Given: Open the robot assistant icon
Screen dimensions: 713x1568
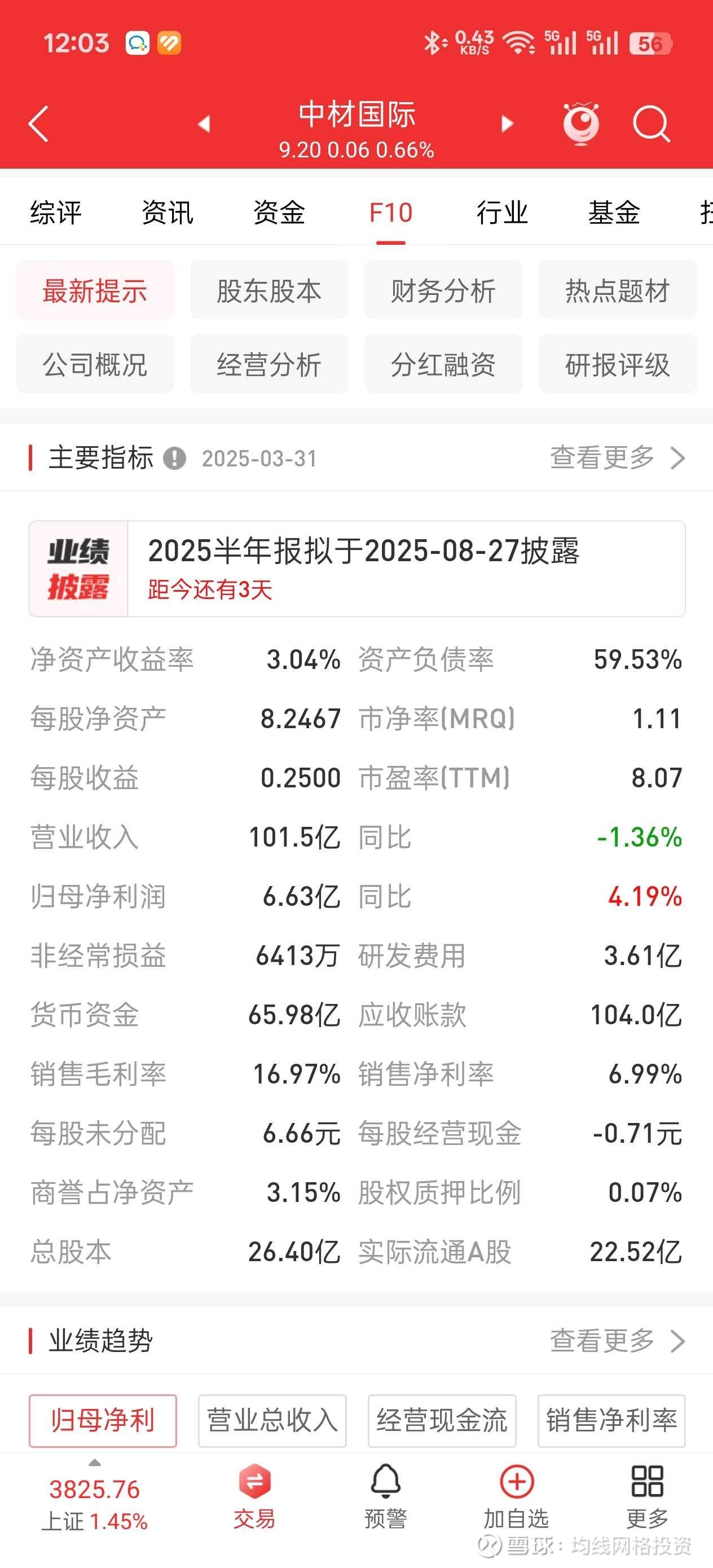Looking at the screenshot, I should (x=581, y=123).
